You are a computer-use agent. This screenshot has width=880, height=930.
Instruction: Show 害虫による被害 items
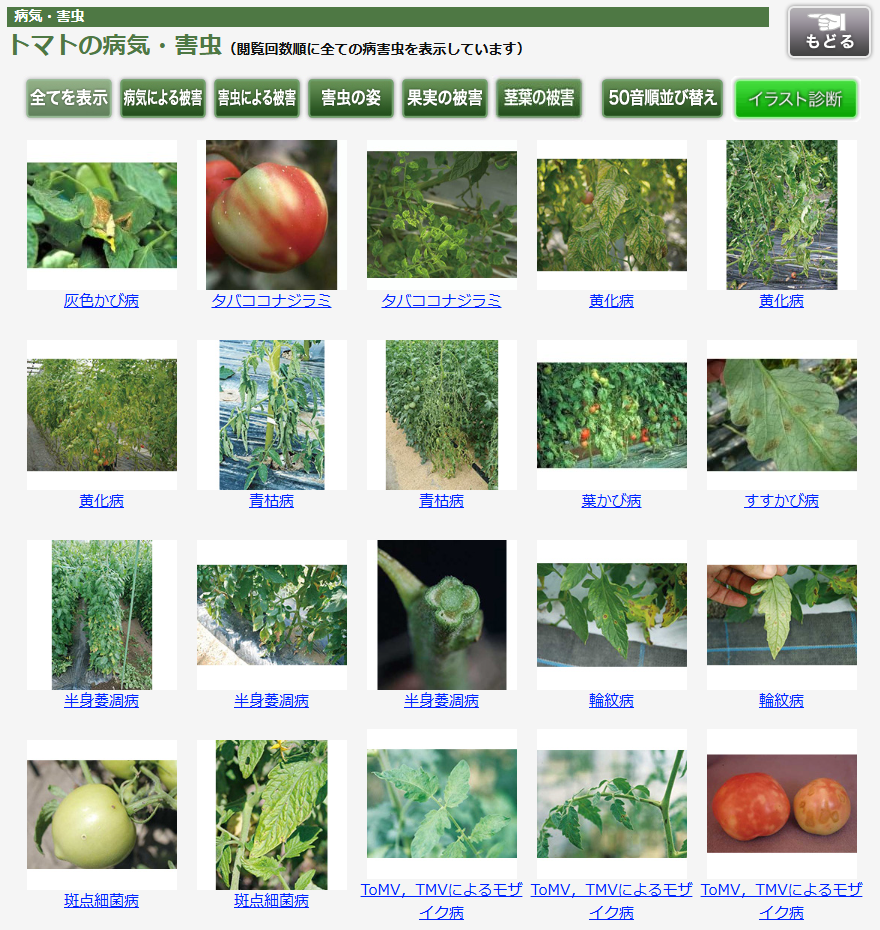(x=257, y=98)
